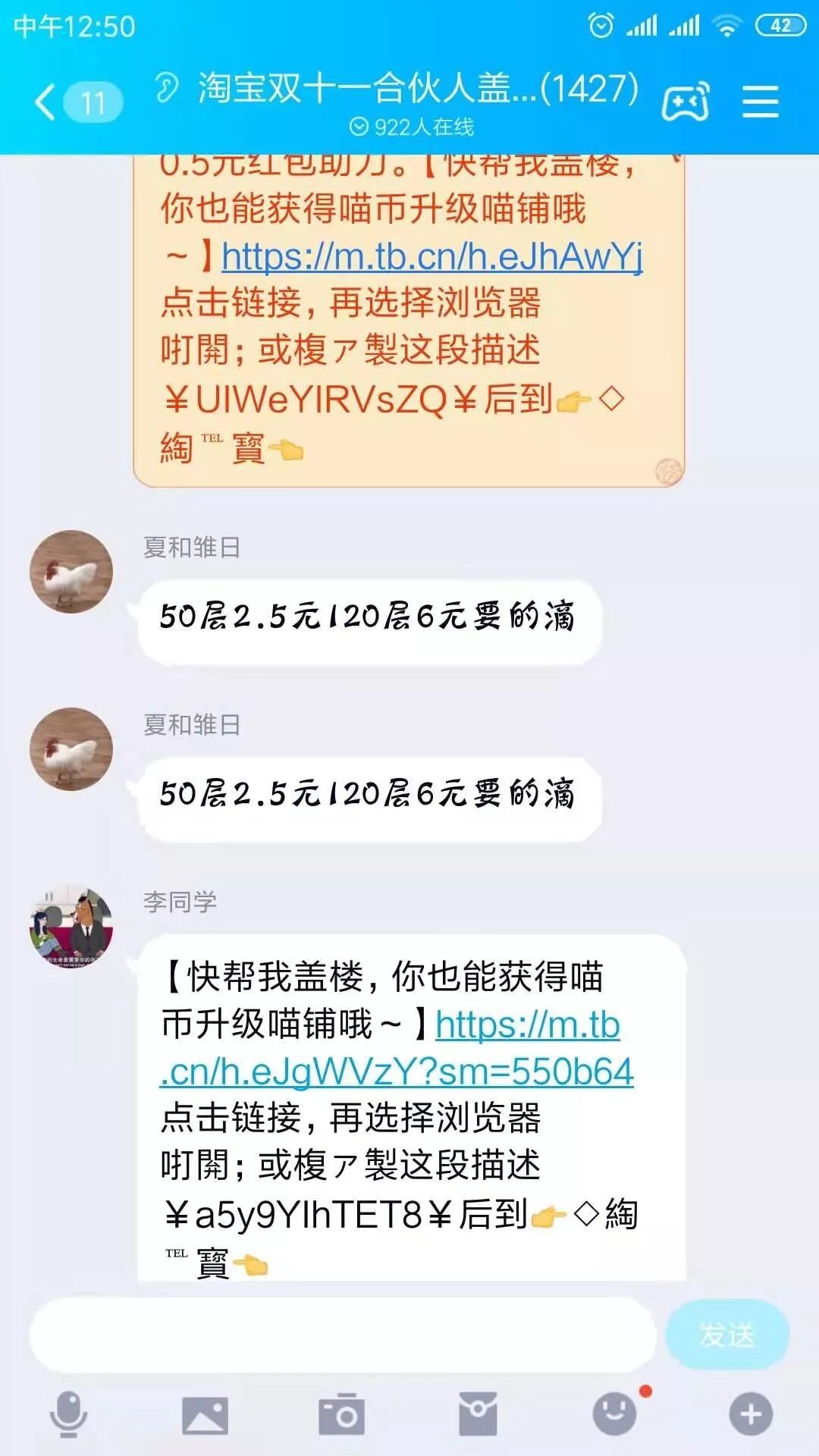The width and height of the screenshot is (819, 1456).
Task: Pick a photo from the gallery
Action: click(205, 1414)
